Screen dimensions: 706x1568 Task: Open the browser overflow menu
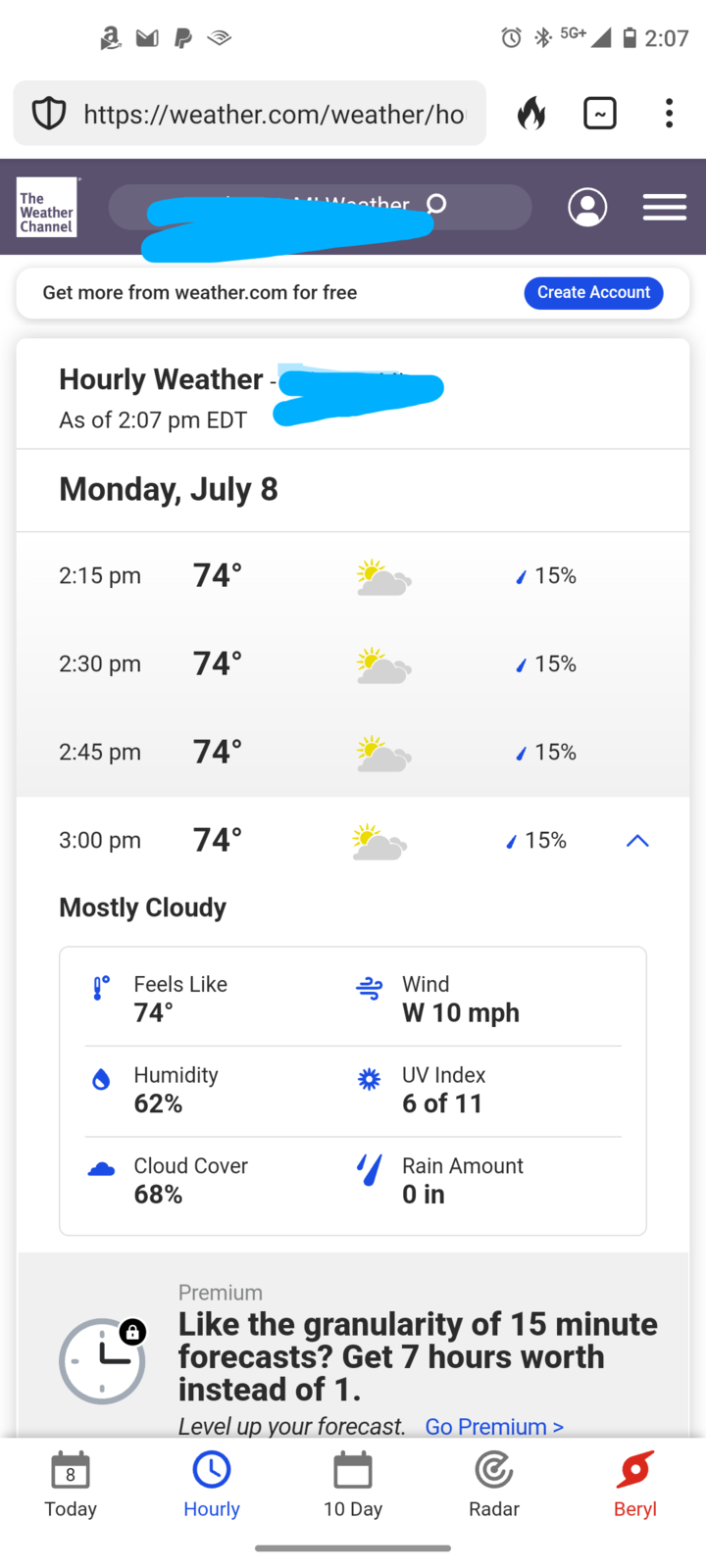[x=669, y=114]
